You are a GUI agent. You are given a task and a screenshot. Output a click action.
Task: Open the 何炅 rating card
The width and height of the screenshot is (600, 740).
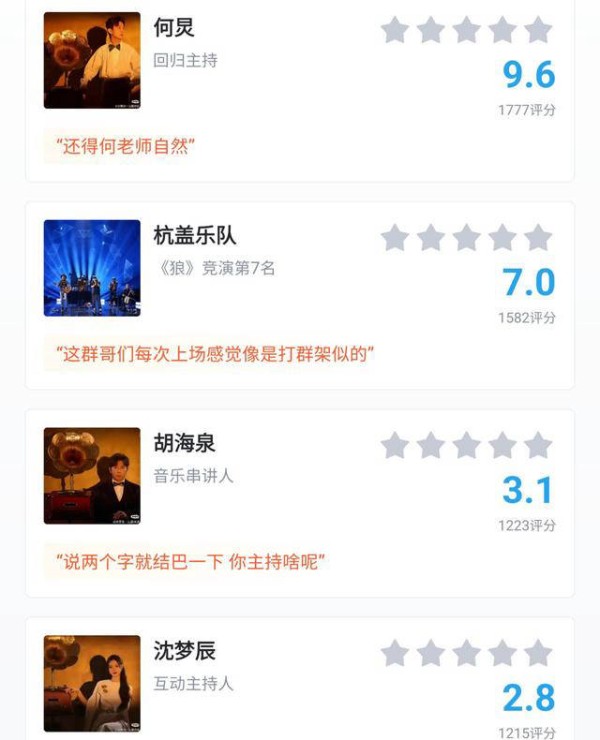(x=174, y=27)
